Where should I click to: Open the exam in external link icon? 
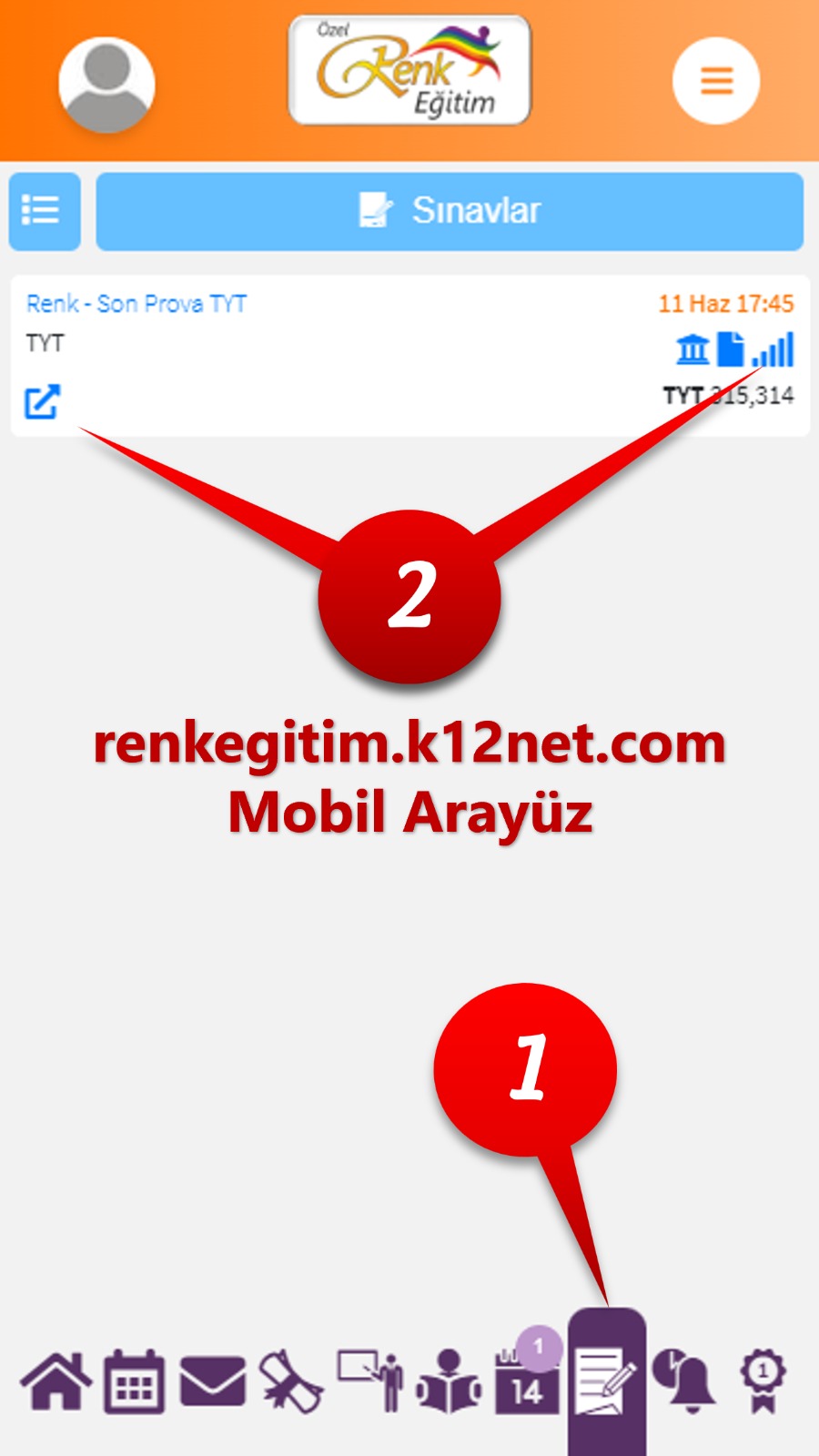[x=43, y=401]
